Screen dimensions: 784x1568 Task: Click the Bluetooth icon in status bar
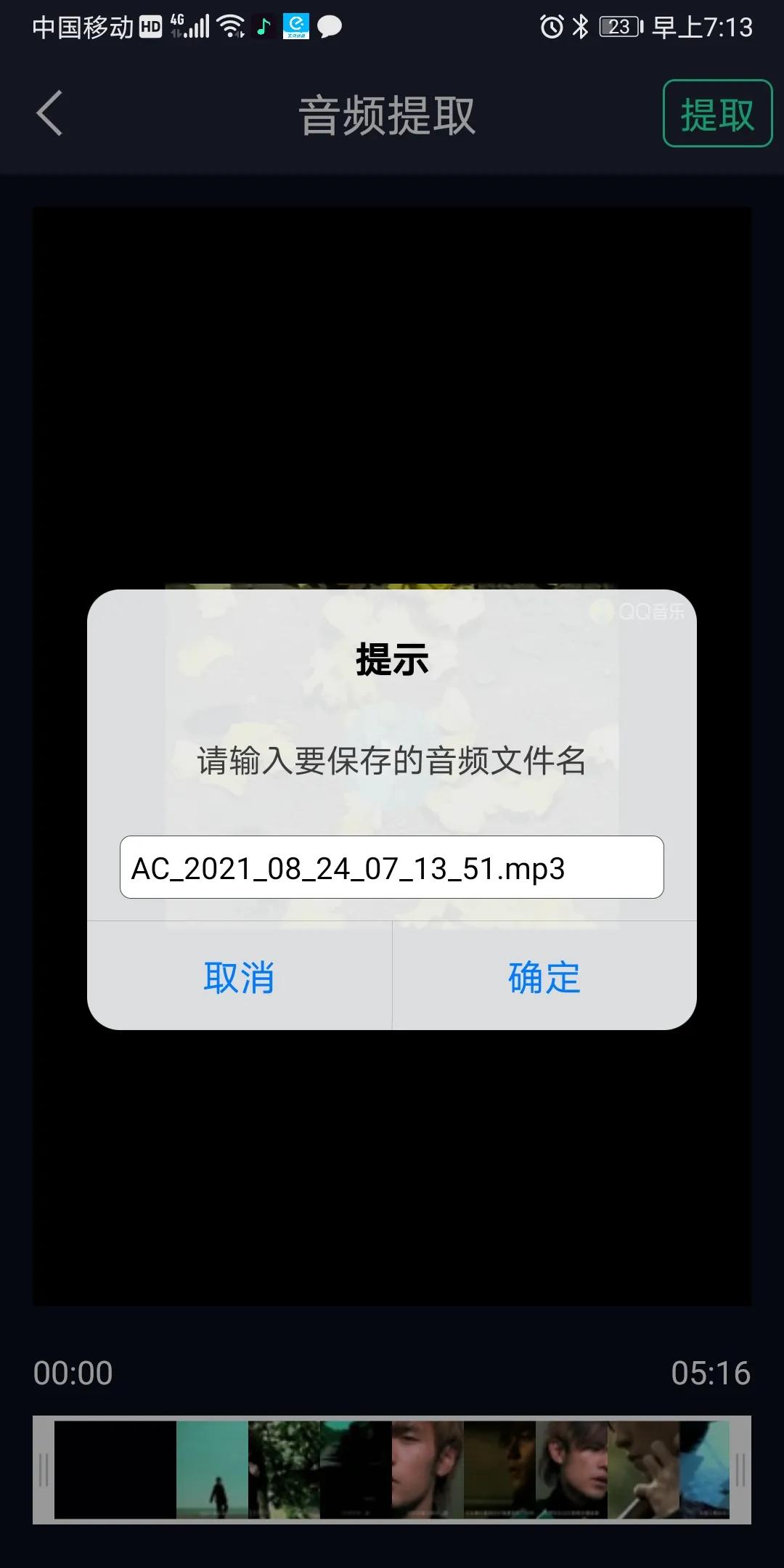[581, 26]
